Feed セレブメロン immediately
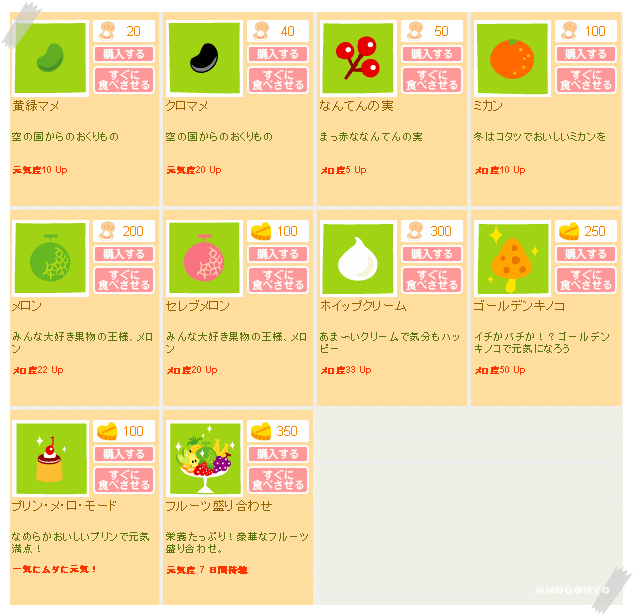This screenshot has width=642, height=615. click(x=278, y=280)
